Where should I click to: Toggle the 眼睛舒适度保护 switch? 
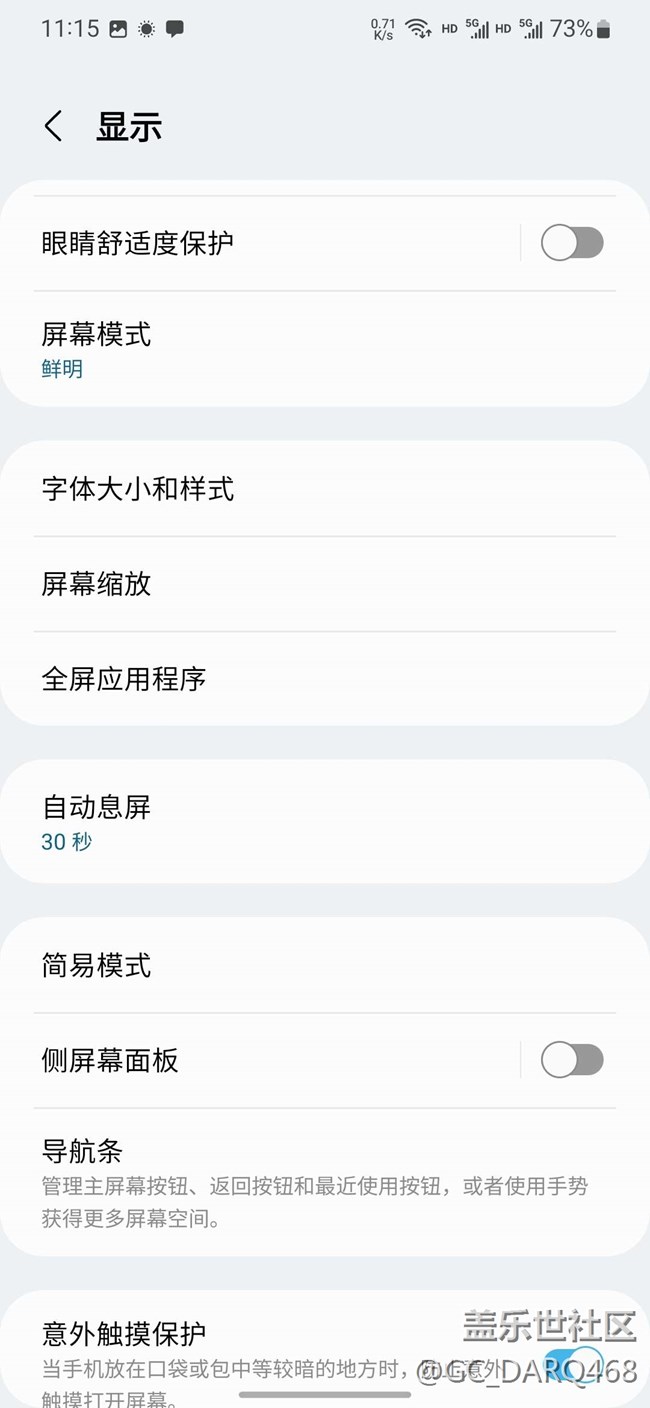572,243
